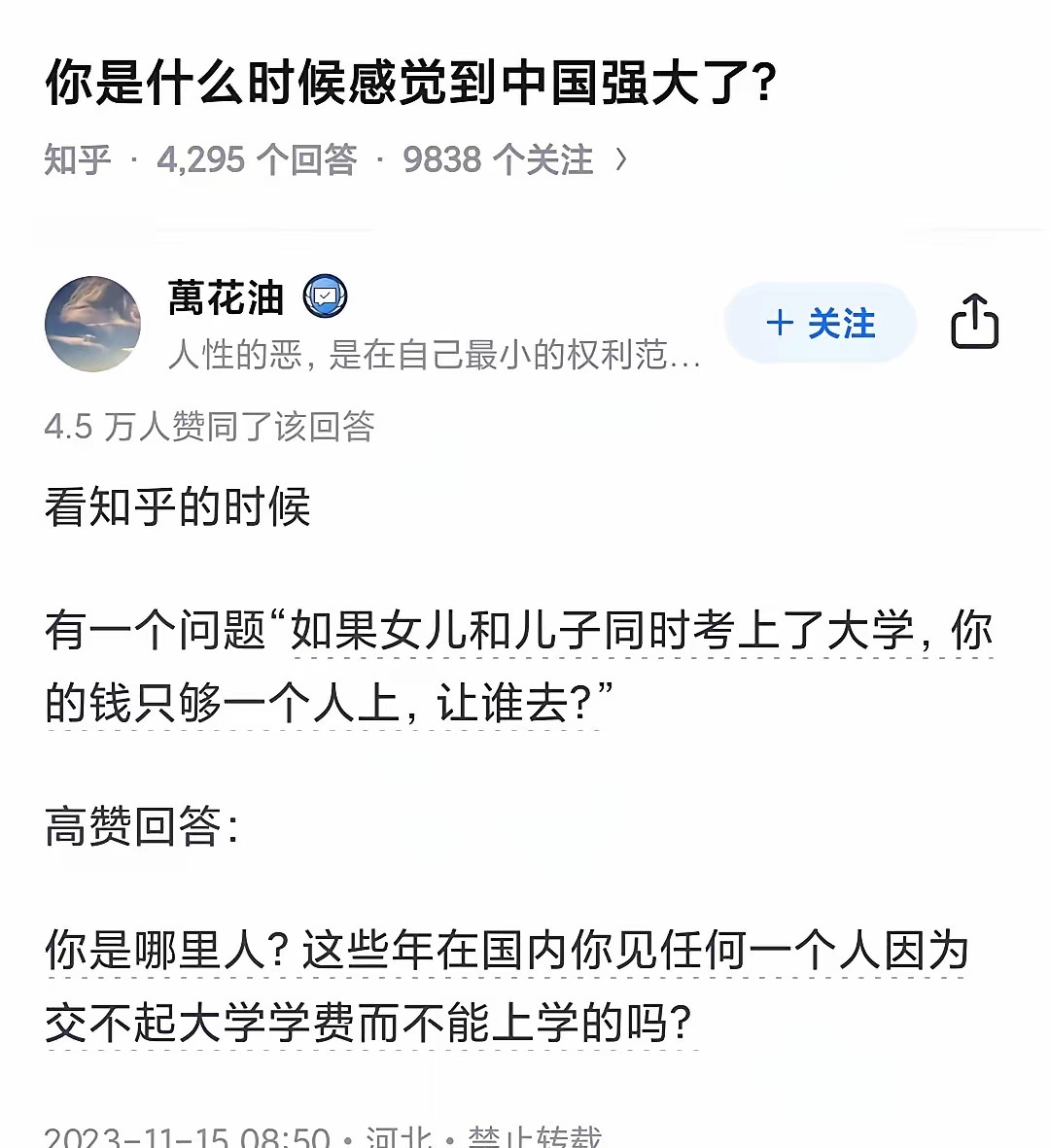Image resolution: width=1050 pixels, height=1148 pixels.
Task: Open 萬花油's profile avatar
Action: coord(93,324)
